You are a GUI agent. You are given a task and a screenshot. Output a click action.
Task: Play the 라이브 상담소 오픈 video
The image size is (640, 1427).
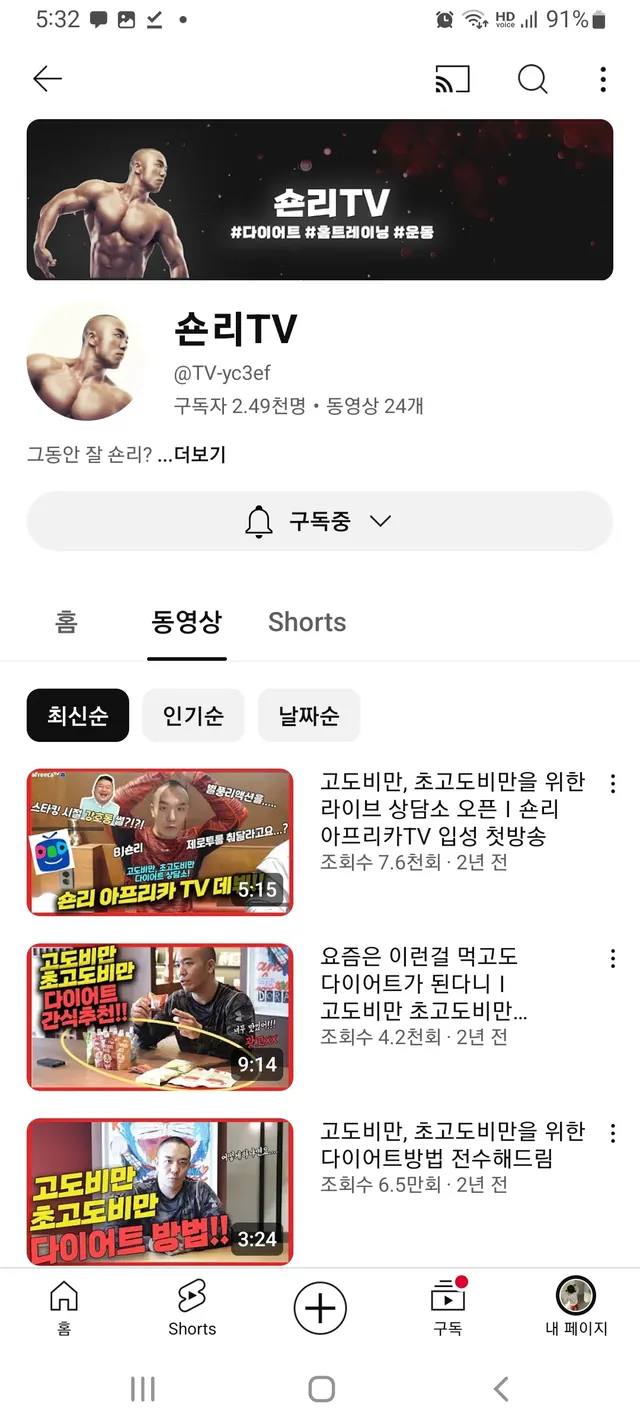pyautogui.click(x=160, y=841)
